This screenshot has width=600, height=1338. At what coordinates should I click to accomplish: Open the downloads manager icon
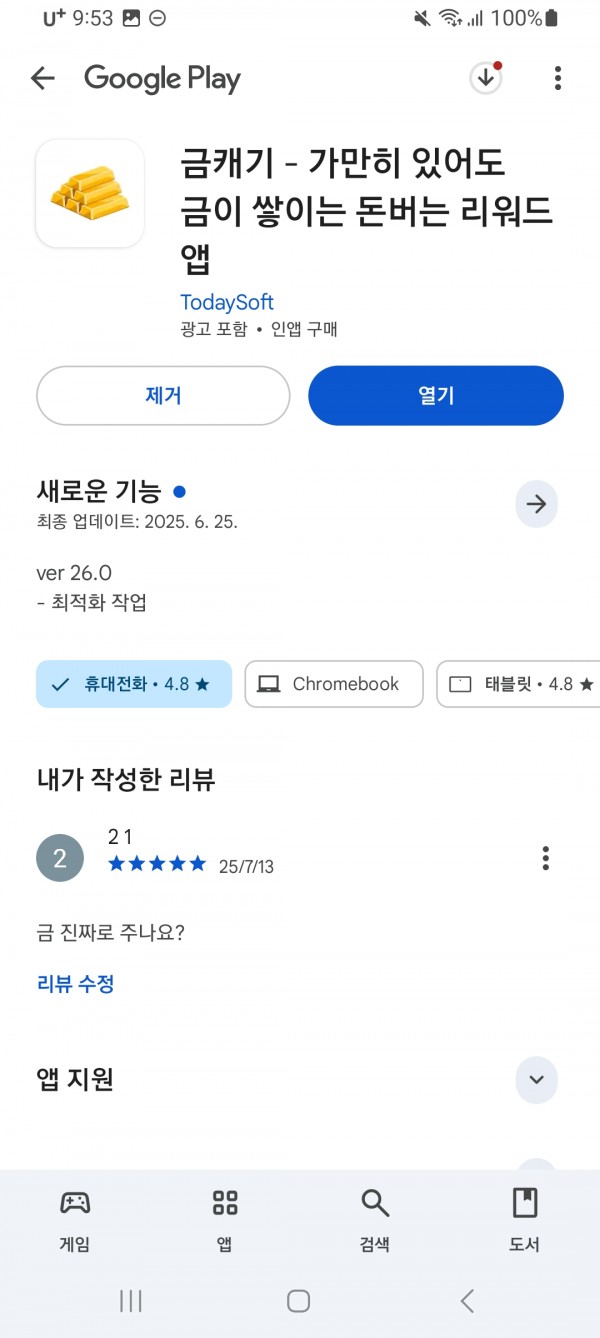(486, 78)
